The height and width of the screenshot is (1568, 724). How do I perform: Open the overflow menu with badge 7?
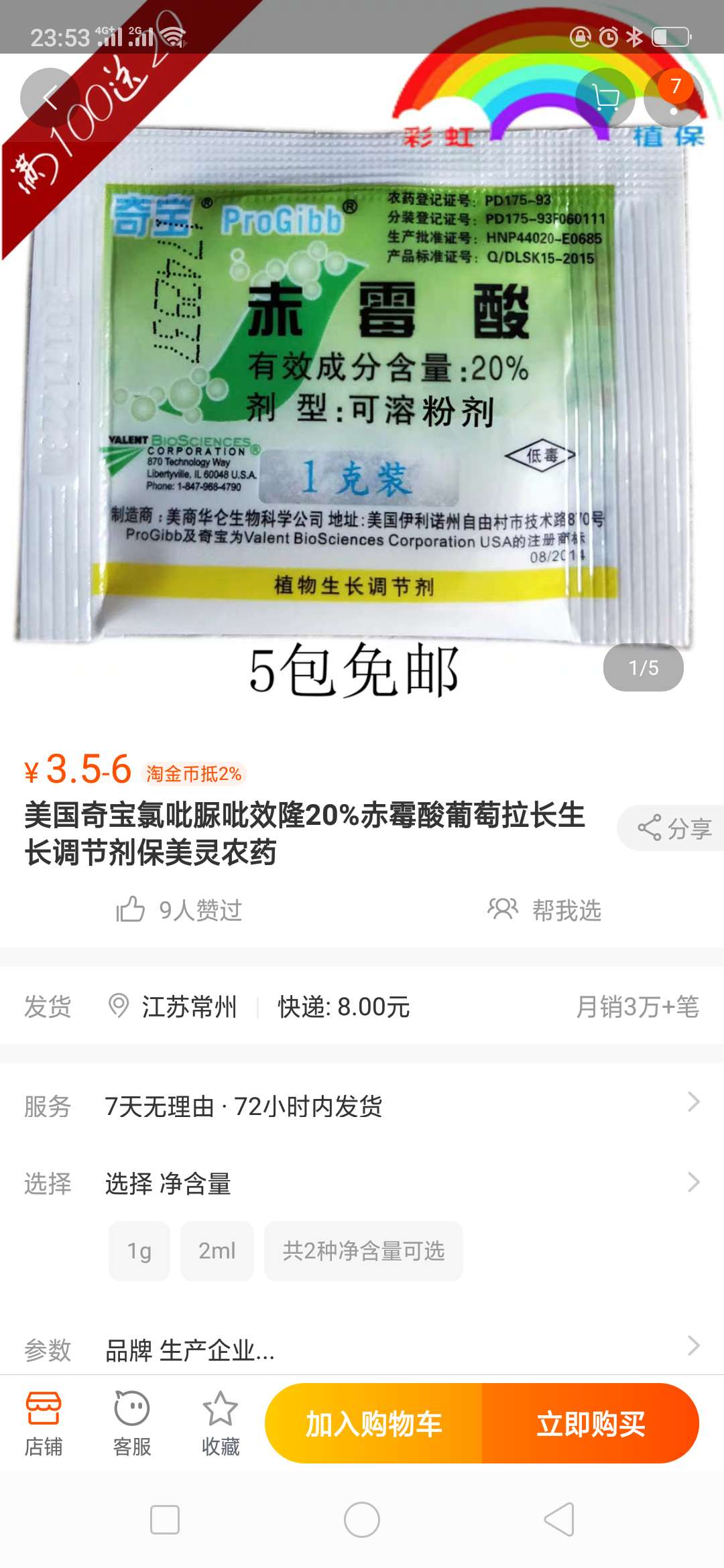[x=674, y=98]
